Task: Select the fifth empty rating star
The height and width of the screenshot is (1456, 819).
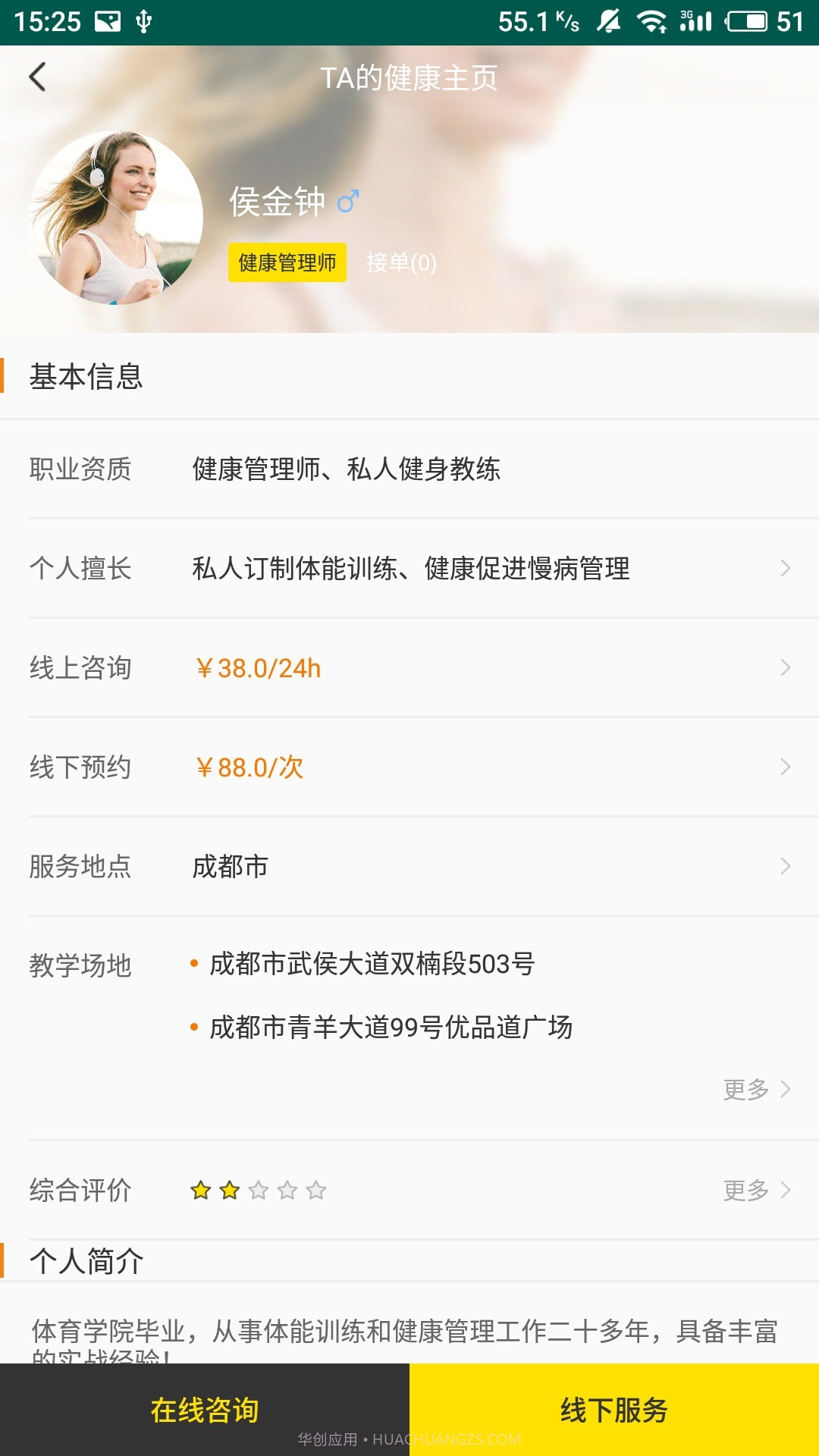Action: (317, 1191)
